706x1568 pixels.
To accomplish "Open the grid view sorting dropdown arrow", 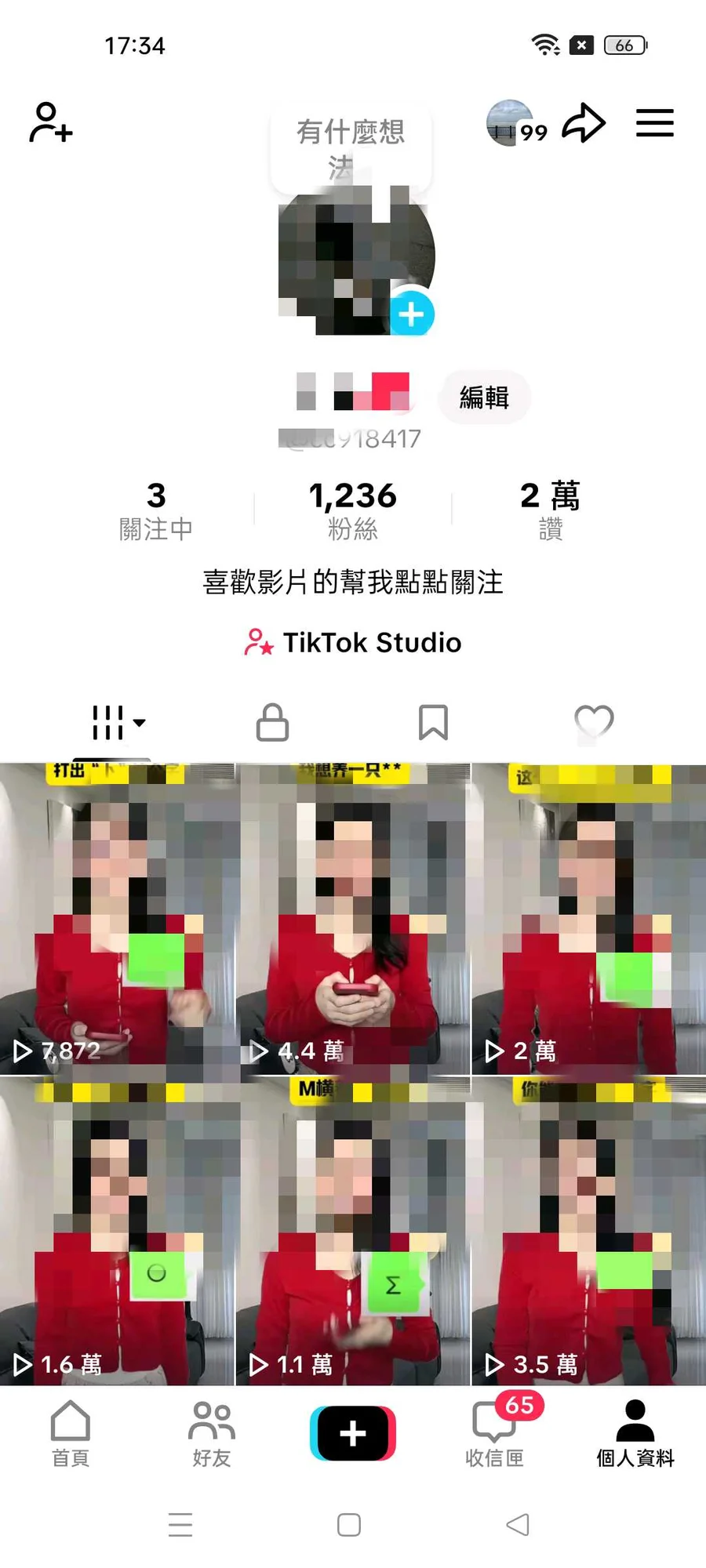I will pos(140,724).
